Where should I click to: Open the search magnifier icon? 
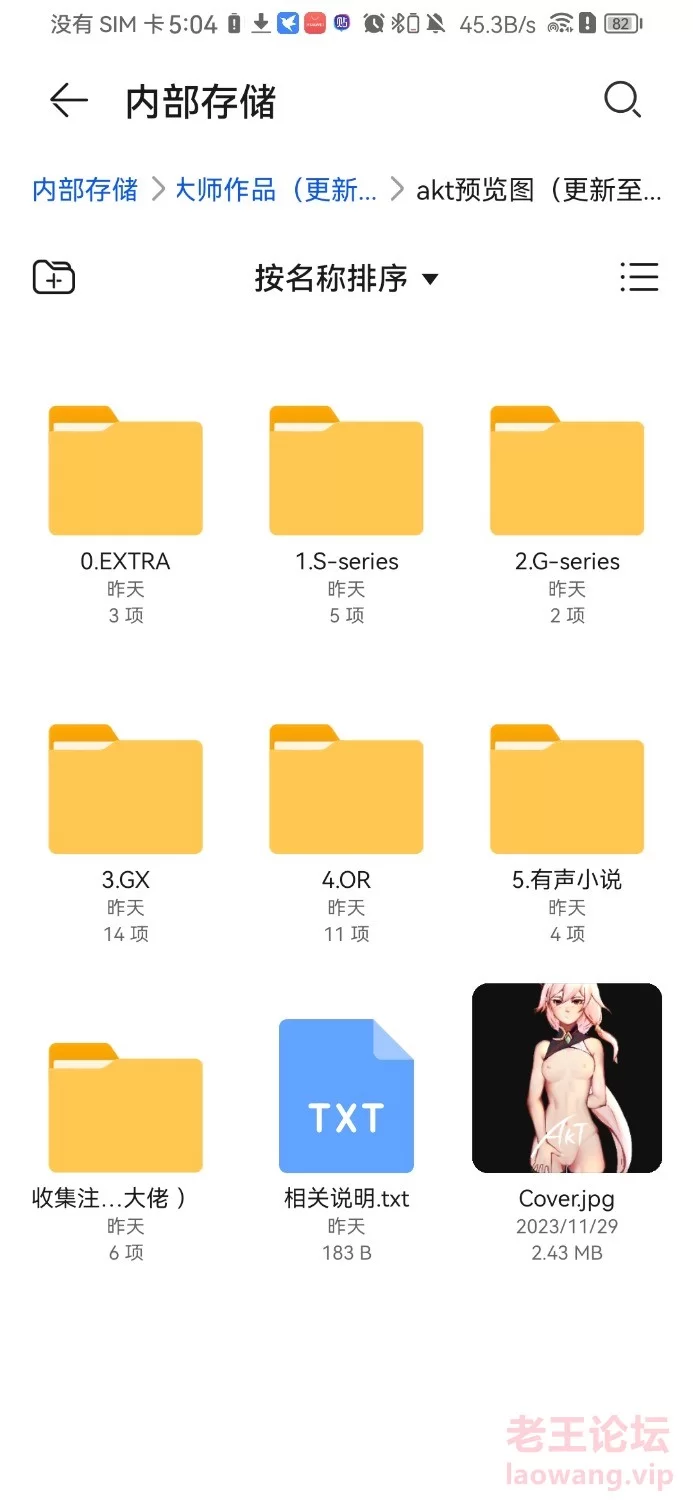click(x=622, y=100)
